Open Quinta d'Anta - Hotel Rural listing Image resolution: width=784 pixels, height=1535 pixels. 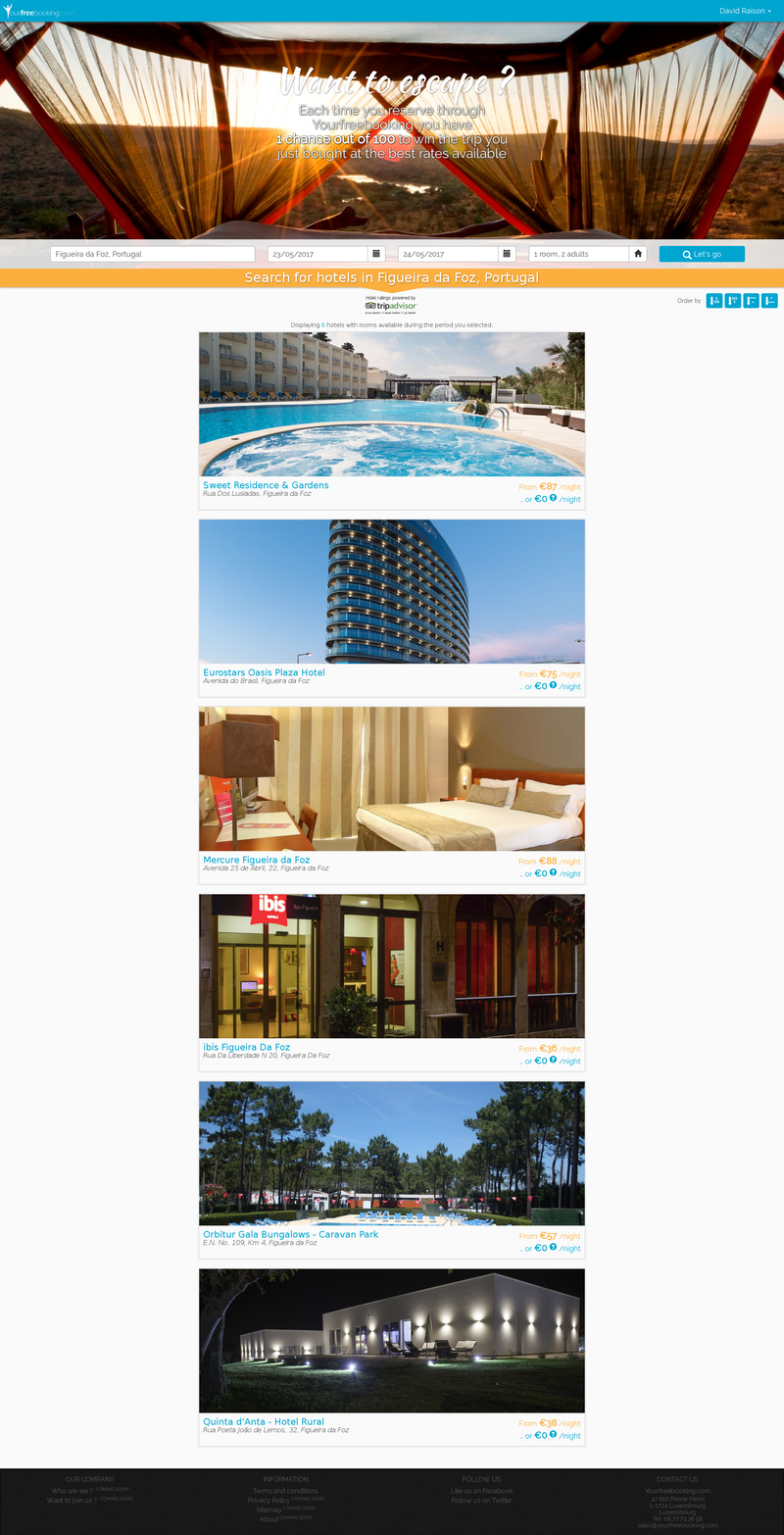click(x=263, y=1421)
